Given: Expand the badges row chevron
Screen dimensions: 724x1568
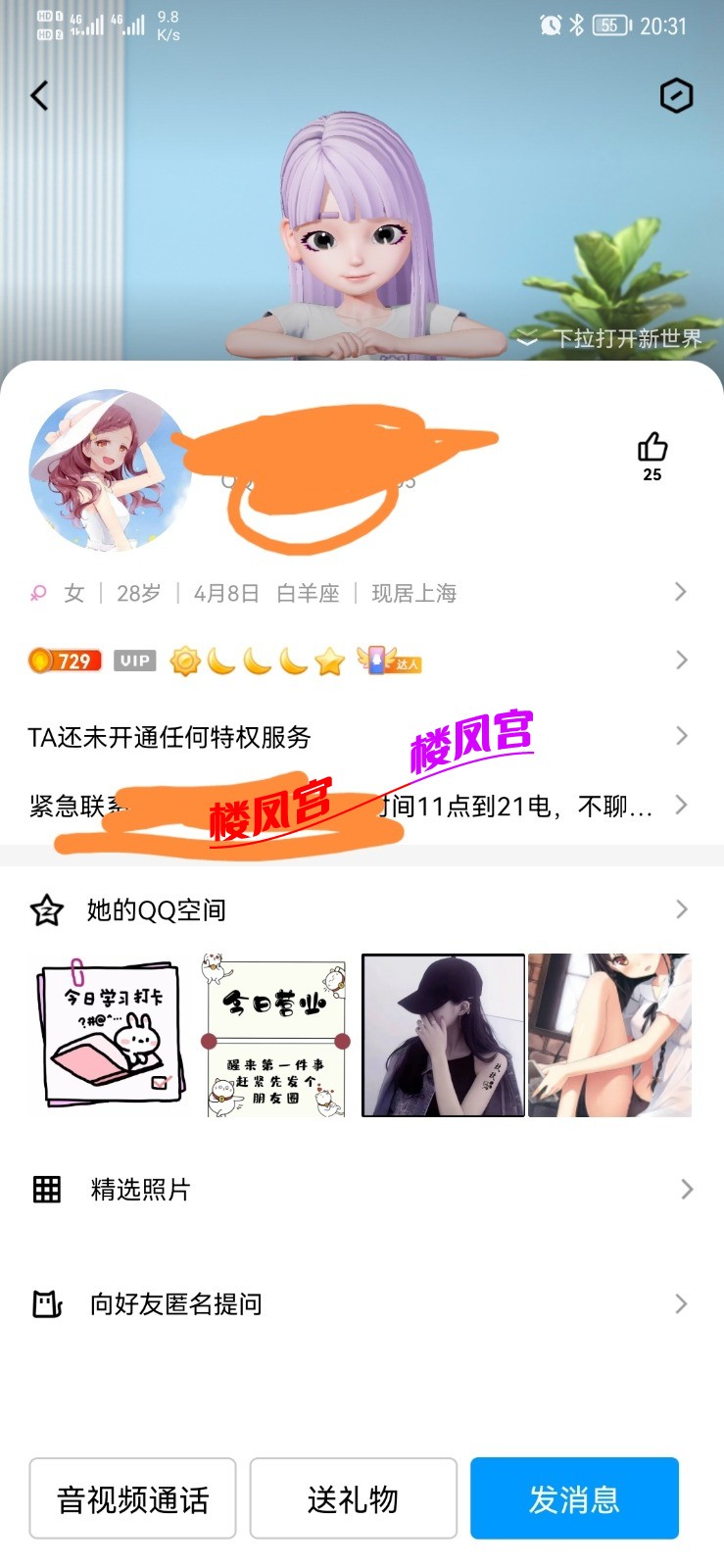Looking at the screenshot, I should [x=681, y=660].
